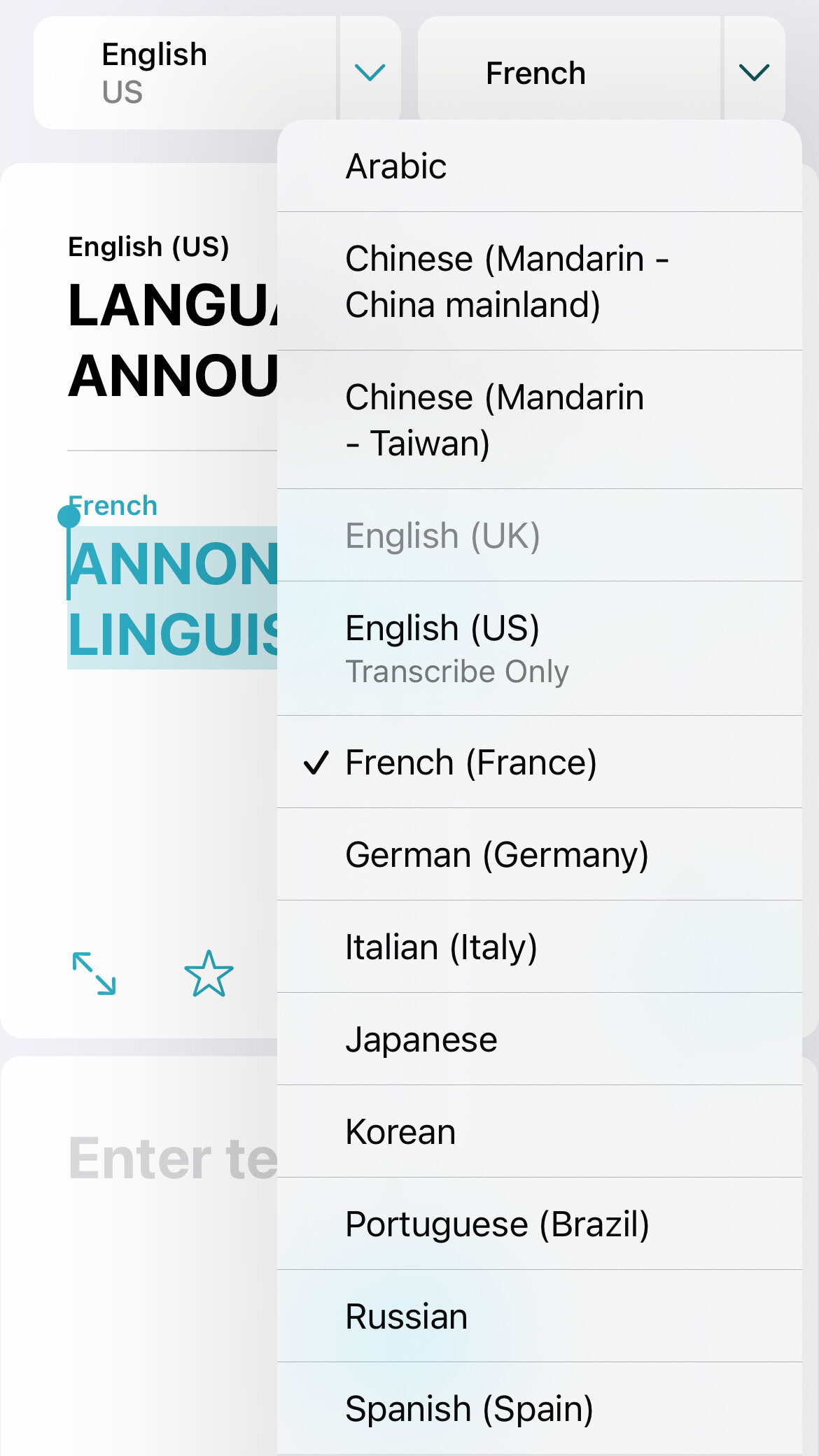Choose Russian from the language list
Image resolution: width=819 pixels, height=1456 pixels.
point(539,1317)
